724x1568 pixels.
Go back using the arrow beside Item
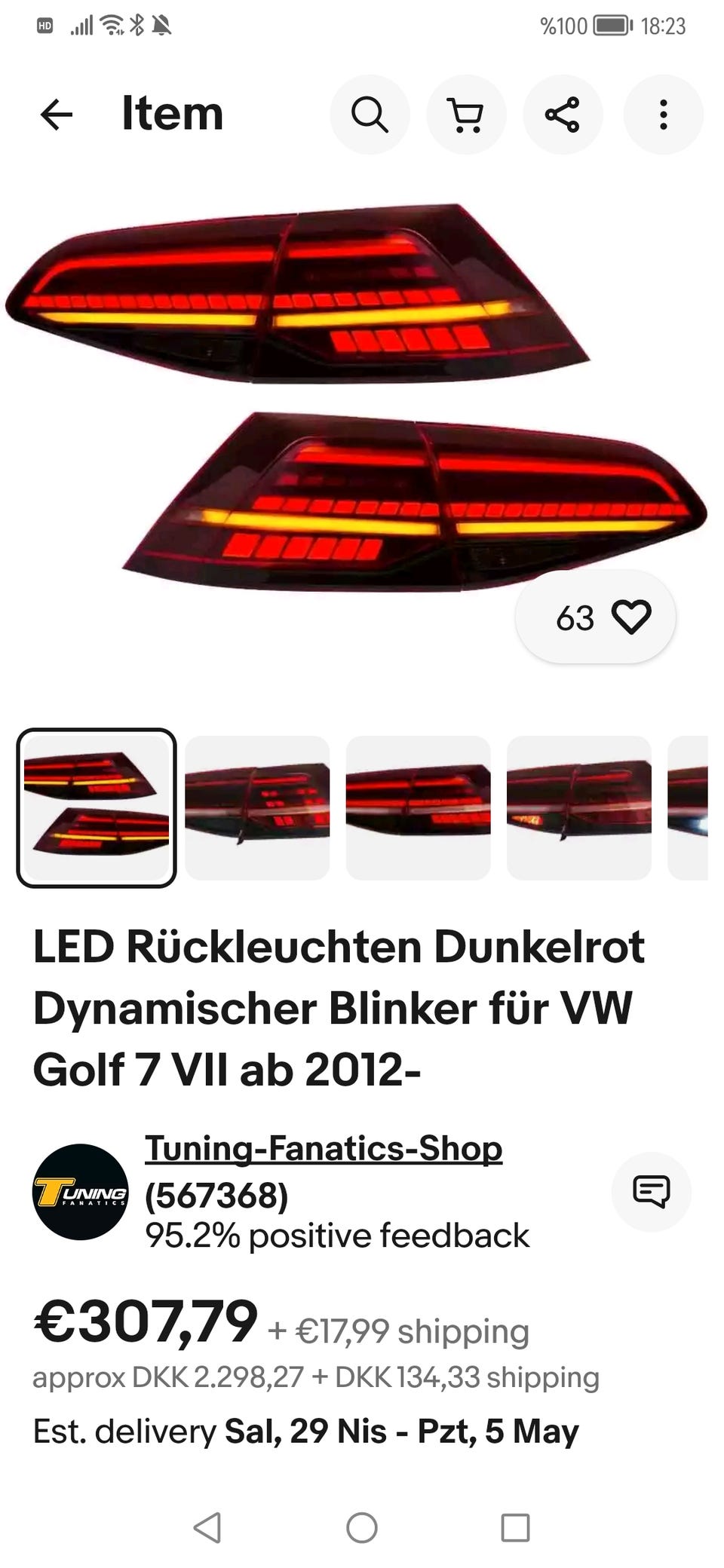(x=57, y=115)
